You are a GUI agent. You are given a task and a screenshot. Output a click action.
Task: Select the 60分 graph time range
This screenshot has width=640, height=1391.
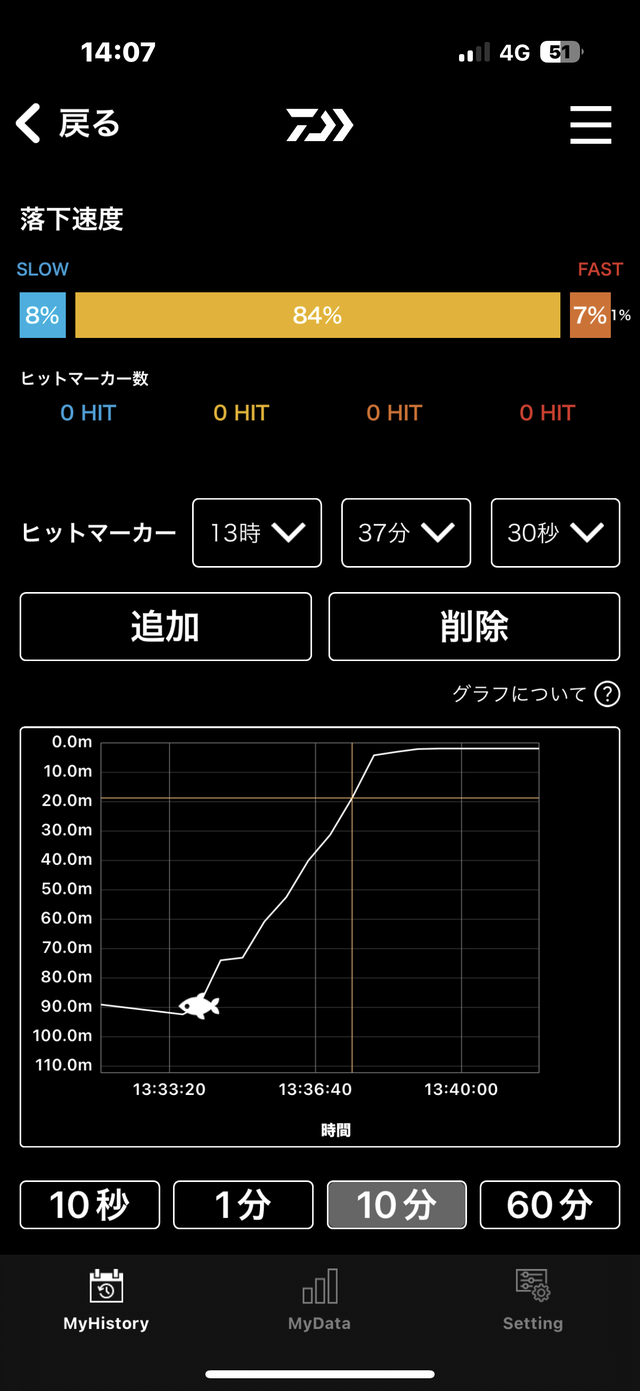(x=549, y=1205)
